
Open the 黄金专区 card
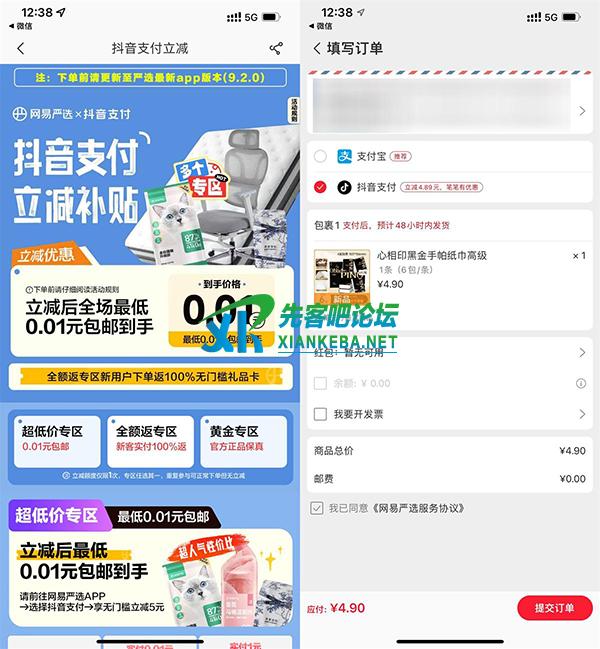point(245,439)
